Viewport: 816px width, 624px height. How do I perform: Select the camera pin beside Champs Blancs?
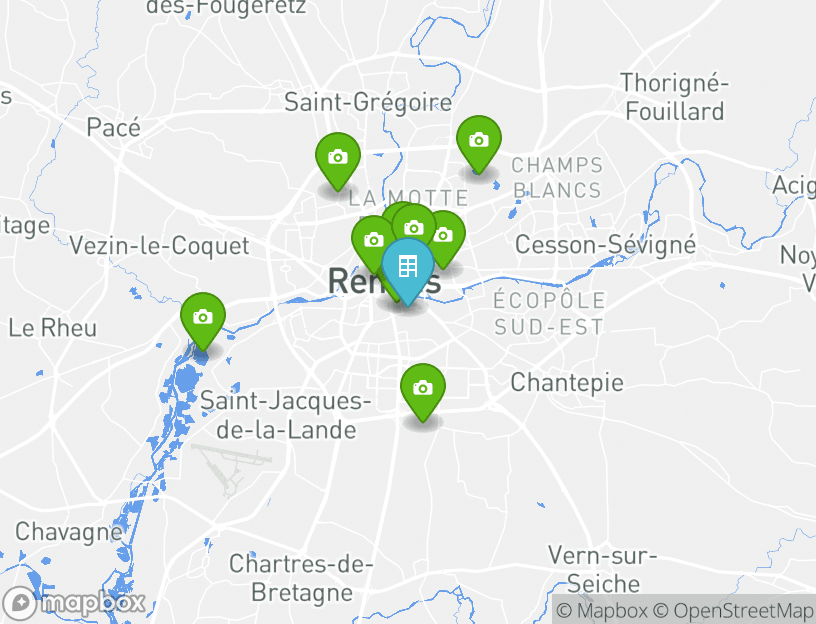click(x=479, y=140)
